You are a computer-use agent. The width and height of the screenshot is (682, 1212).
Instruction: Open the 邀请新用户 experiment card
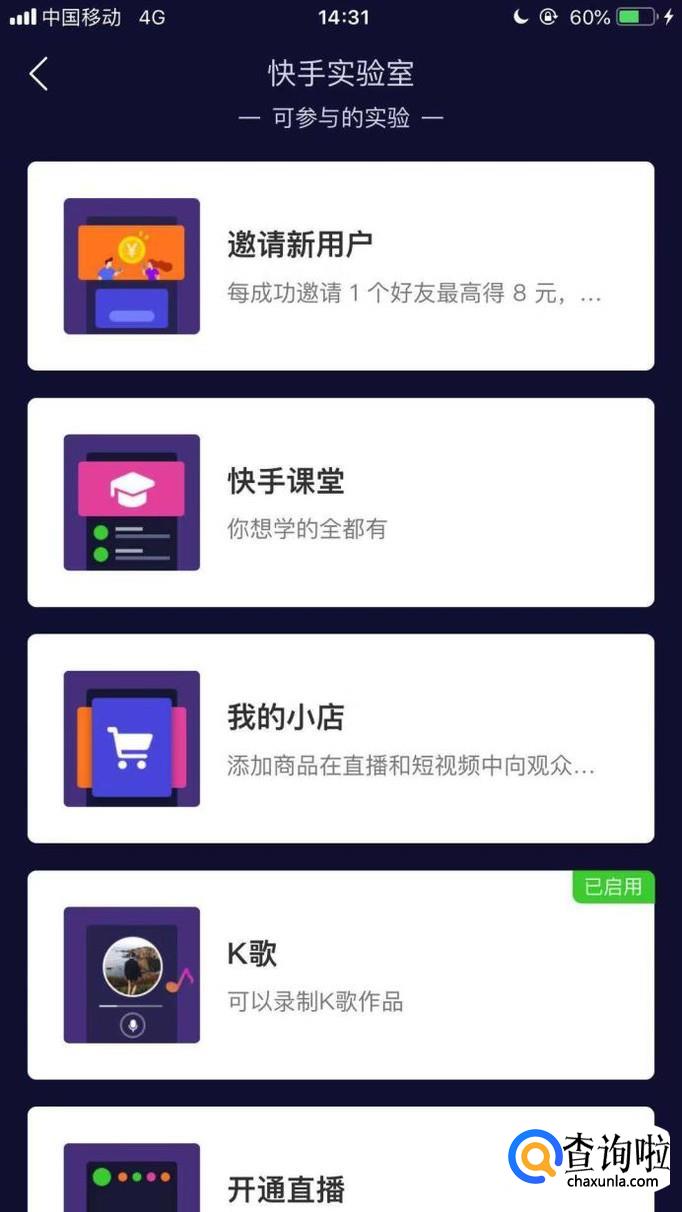(340, 266)
